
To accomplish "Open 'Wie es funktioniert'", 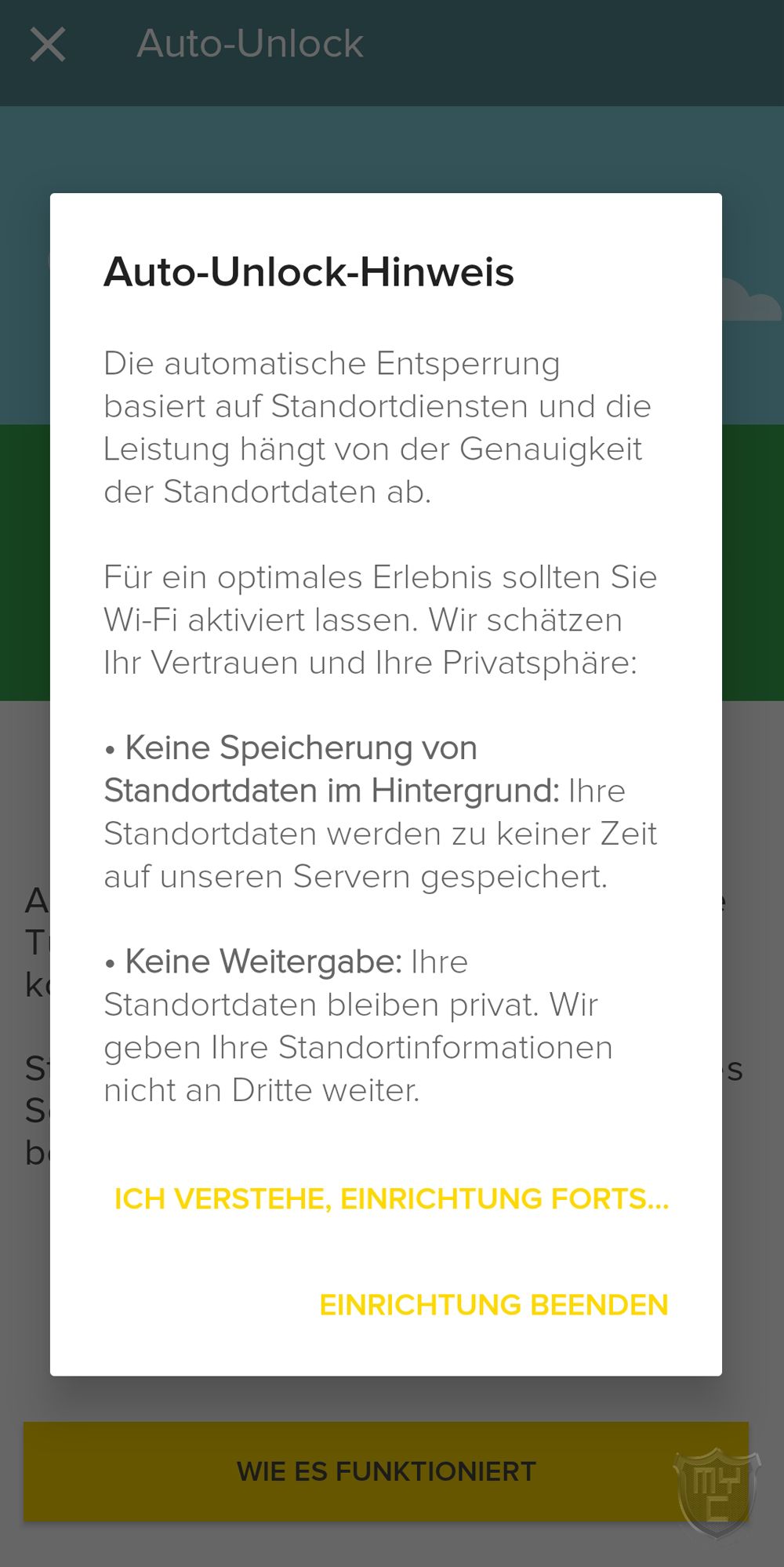I will 386,1471.
